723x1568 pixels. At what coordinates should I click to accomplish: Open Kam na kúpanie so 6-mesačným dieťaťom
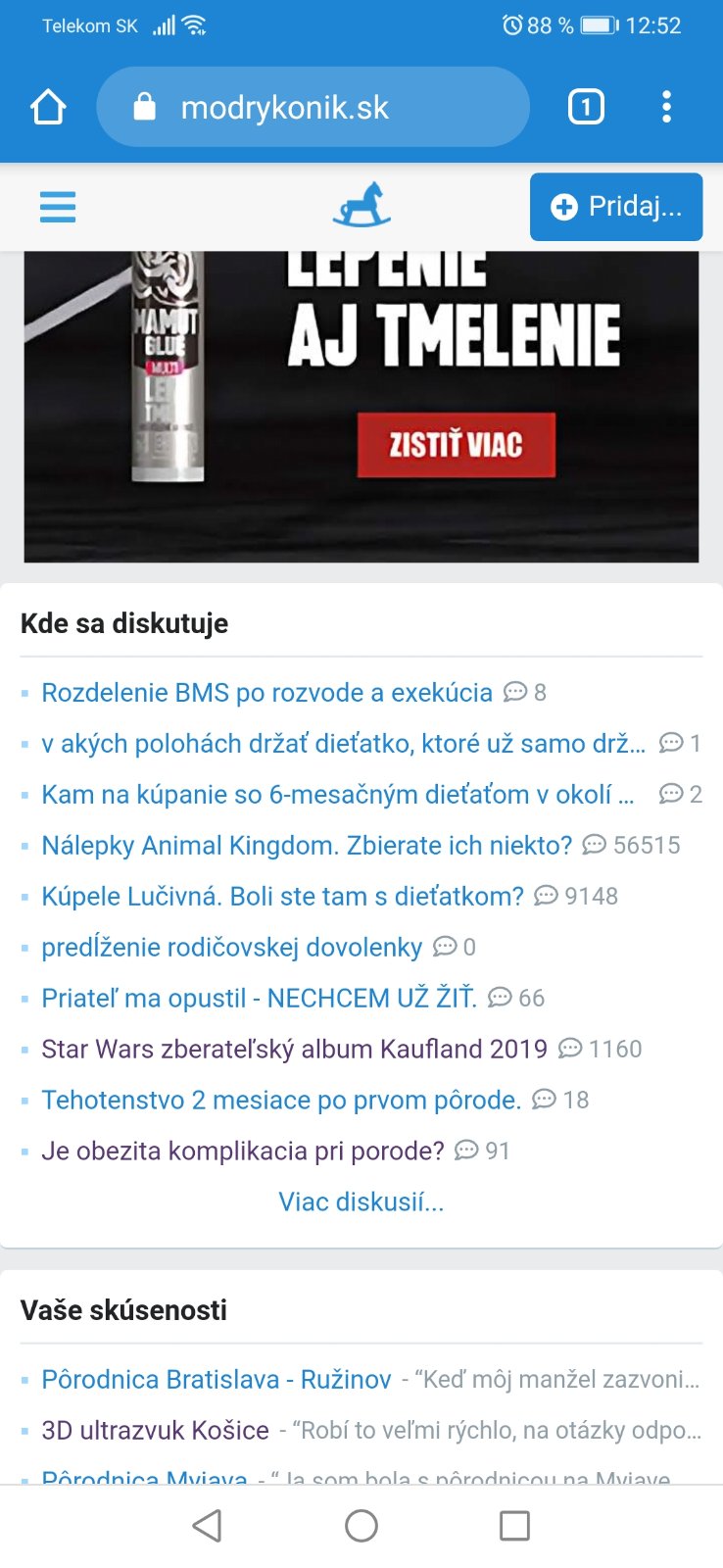point(338,795)
